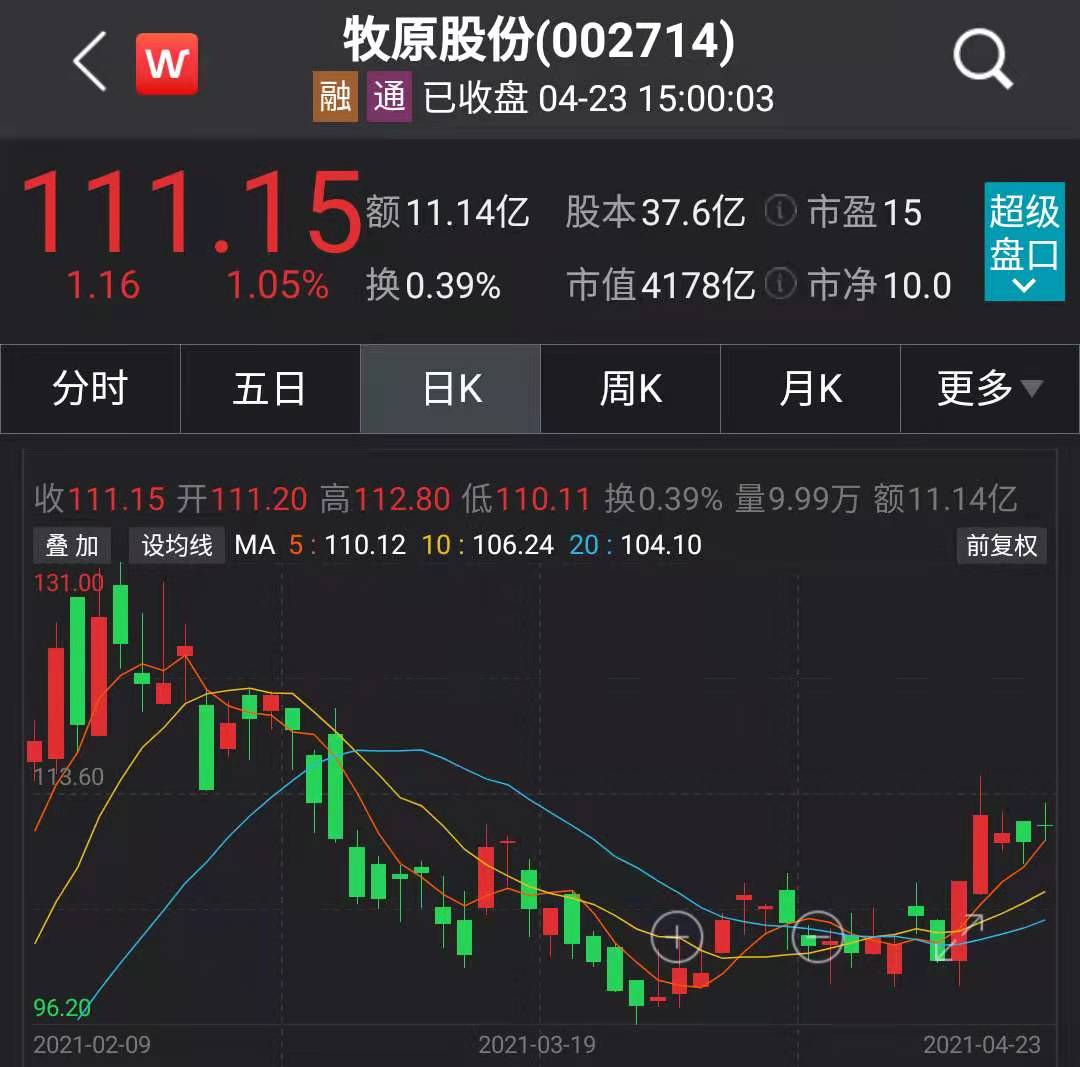Tap the 叠加 overlay button
Image resolution: width=1080 pixels, height=1067 pixels.
tap(73, 546)
